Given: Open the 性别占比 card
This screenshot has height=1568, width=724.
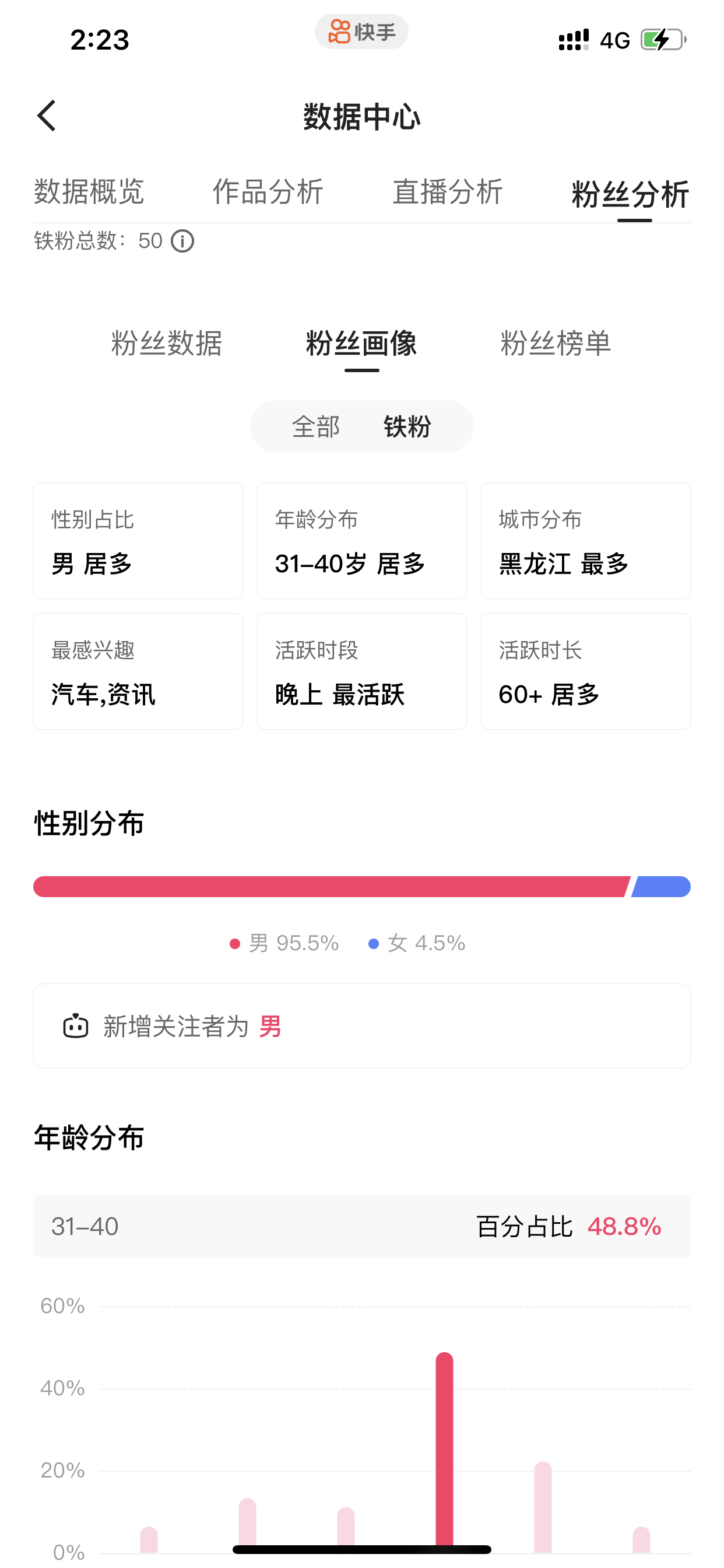Looking at the screenshot, I should point(138,541).
